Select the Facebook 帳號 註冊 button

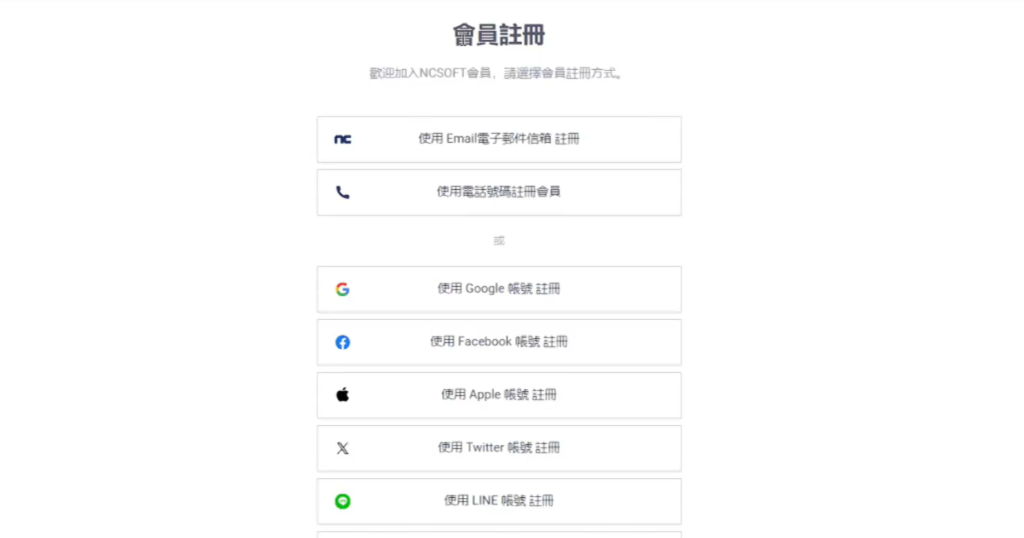pyautogui.click(x=499, y=342)
